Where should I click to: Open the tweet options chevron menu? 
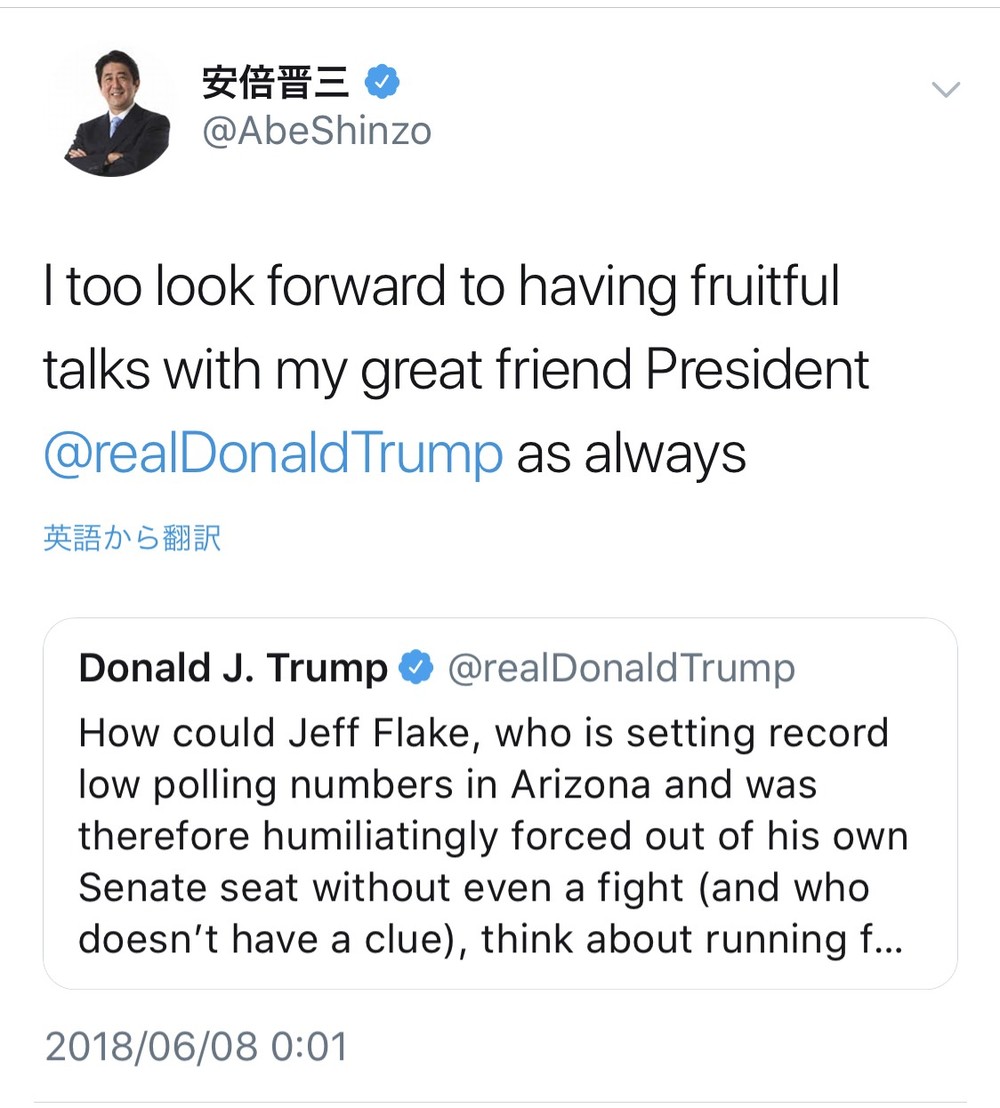coord(945,90)
